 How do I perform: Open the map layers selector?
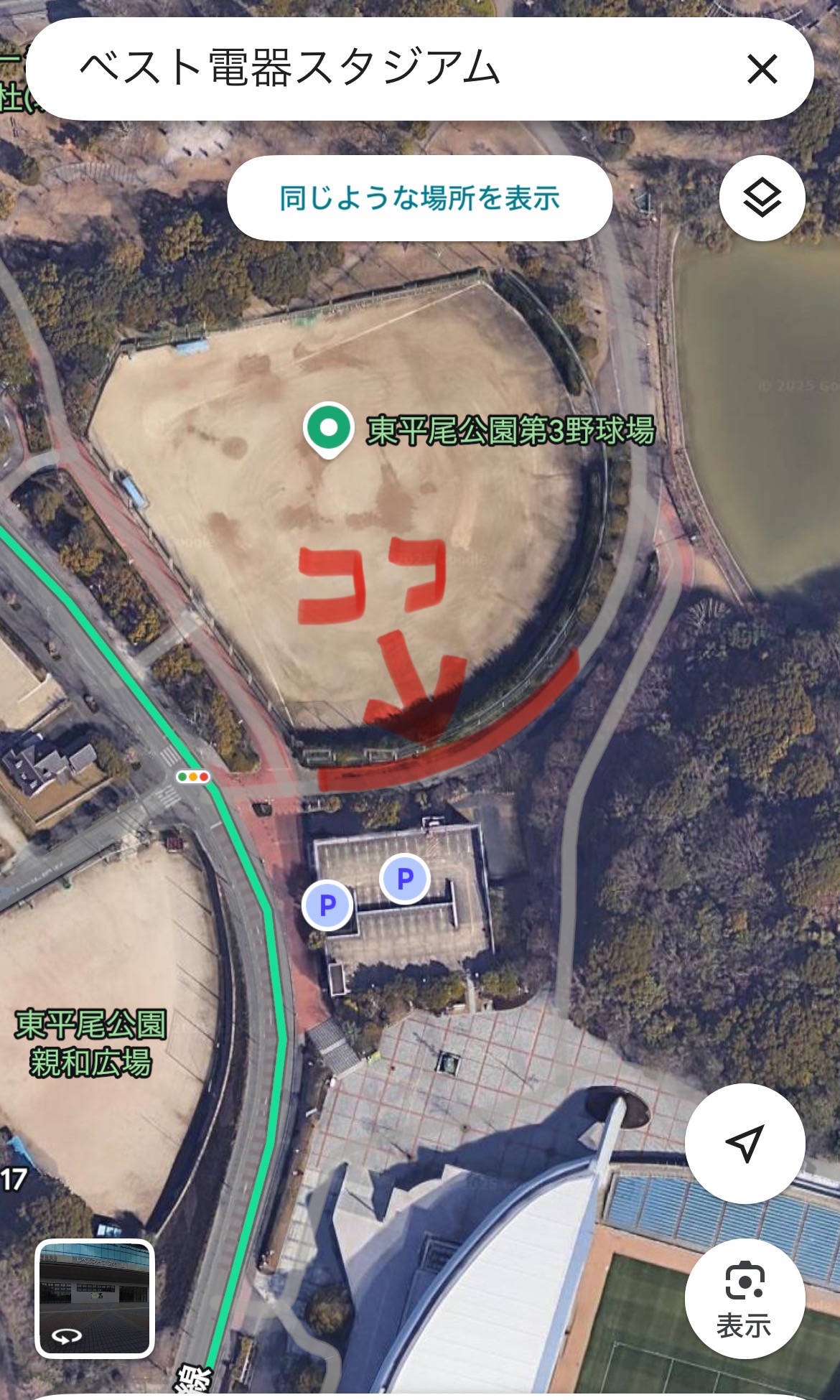point(762,198)
